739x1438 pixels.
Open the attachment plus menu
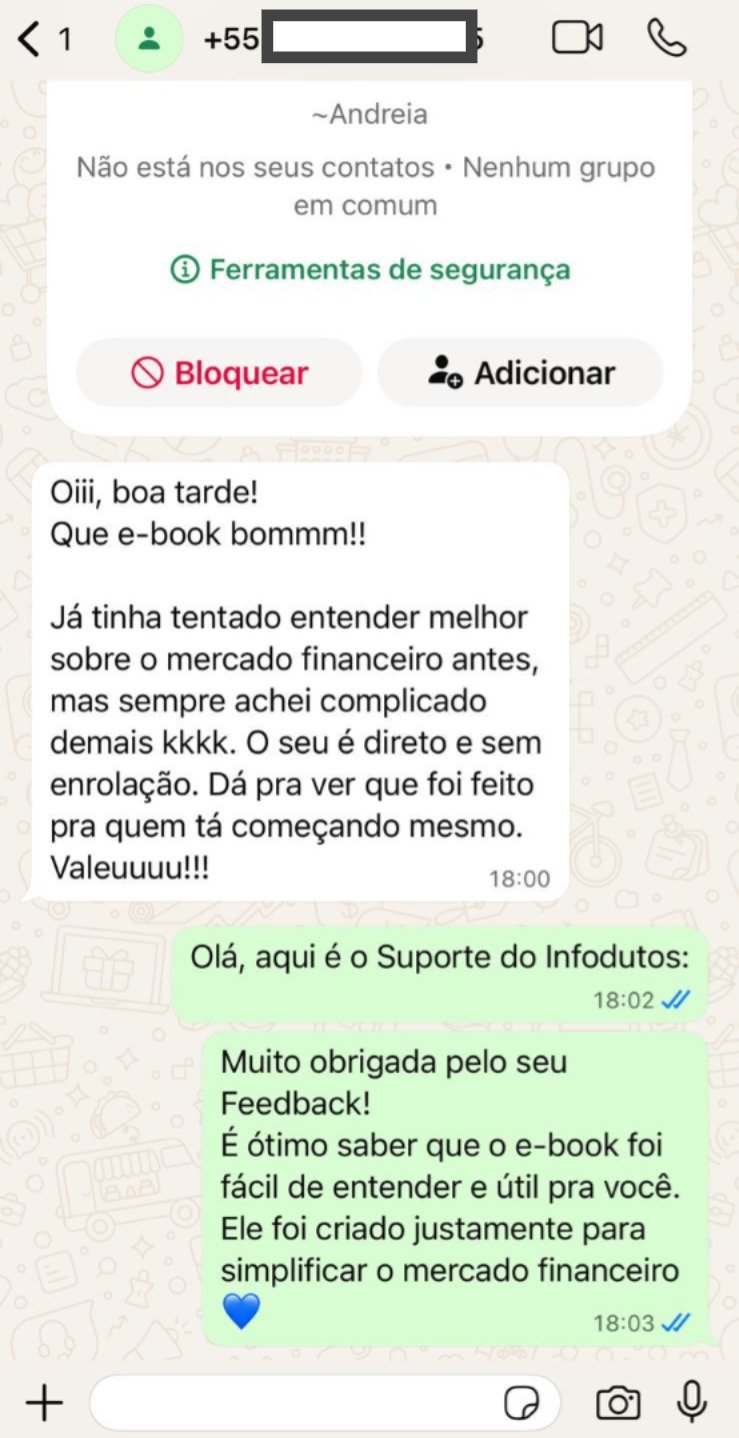[44, 1403]
